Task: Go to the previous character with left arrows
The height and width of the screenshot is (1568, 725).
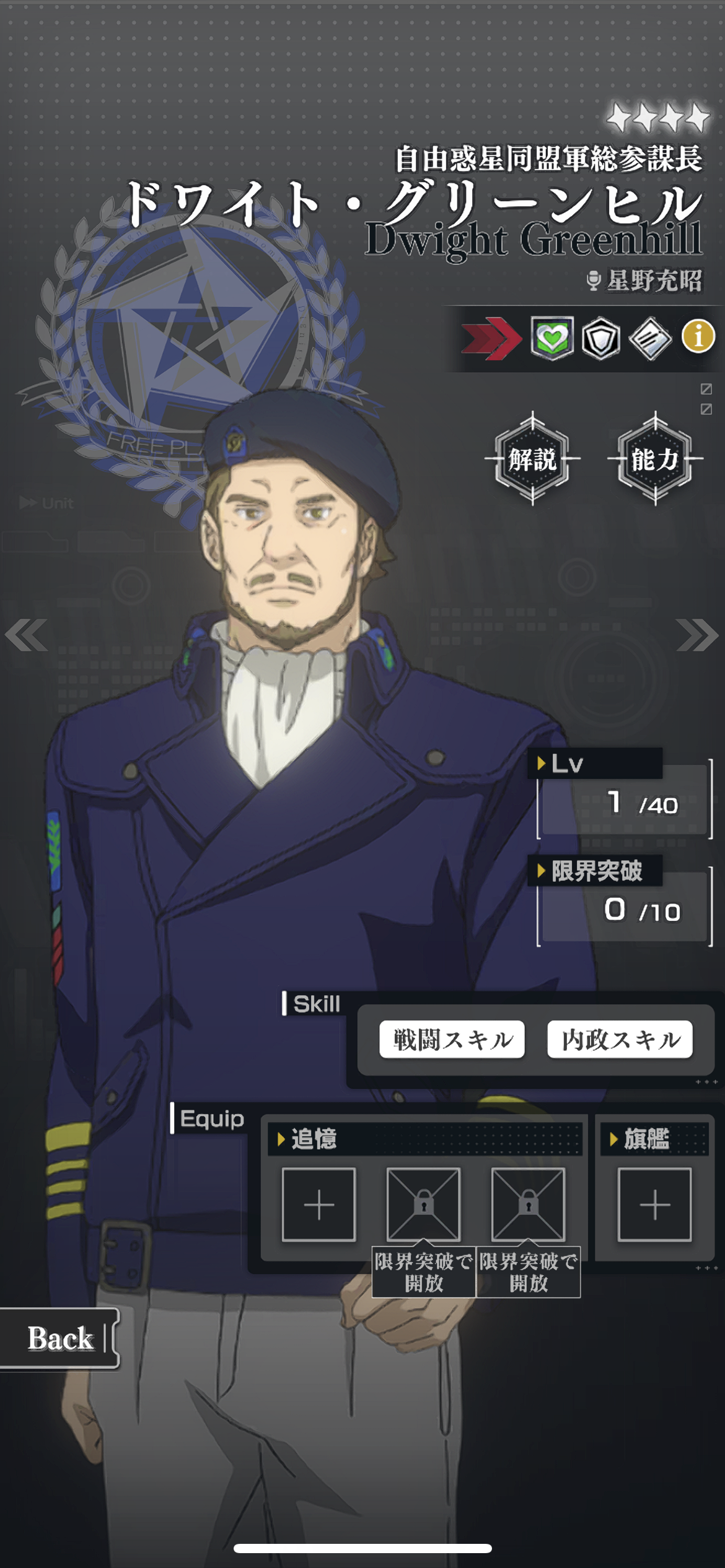Action: (26, 635)
